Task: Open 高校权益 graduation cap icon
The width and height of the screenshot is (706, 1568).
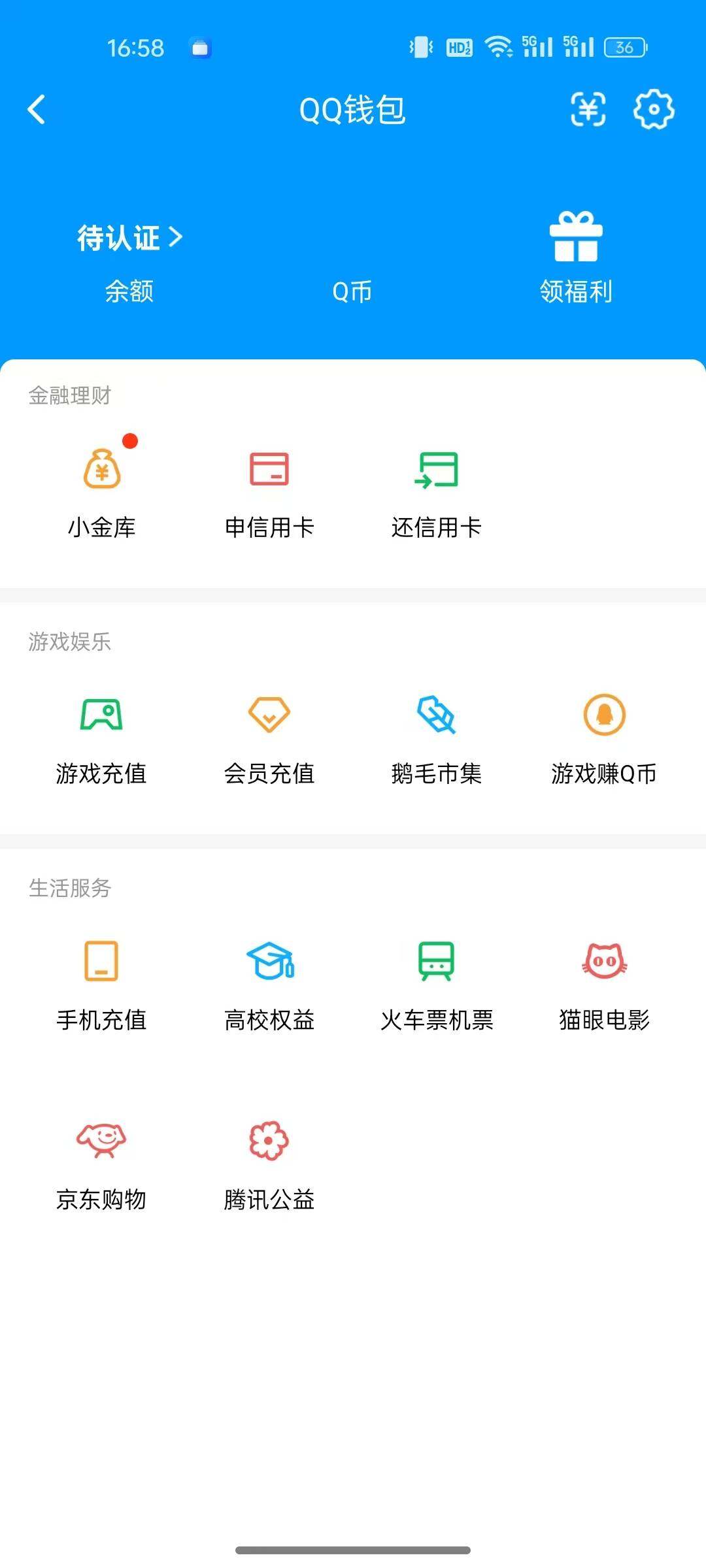Action: tap(270, 962)
